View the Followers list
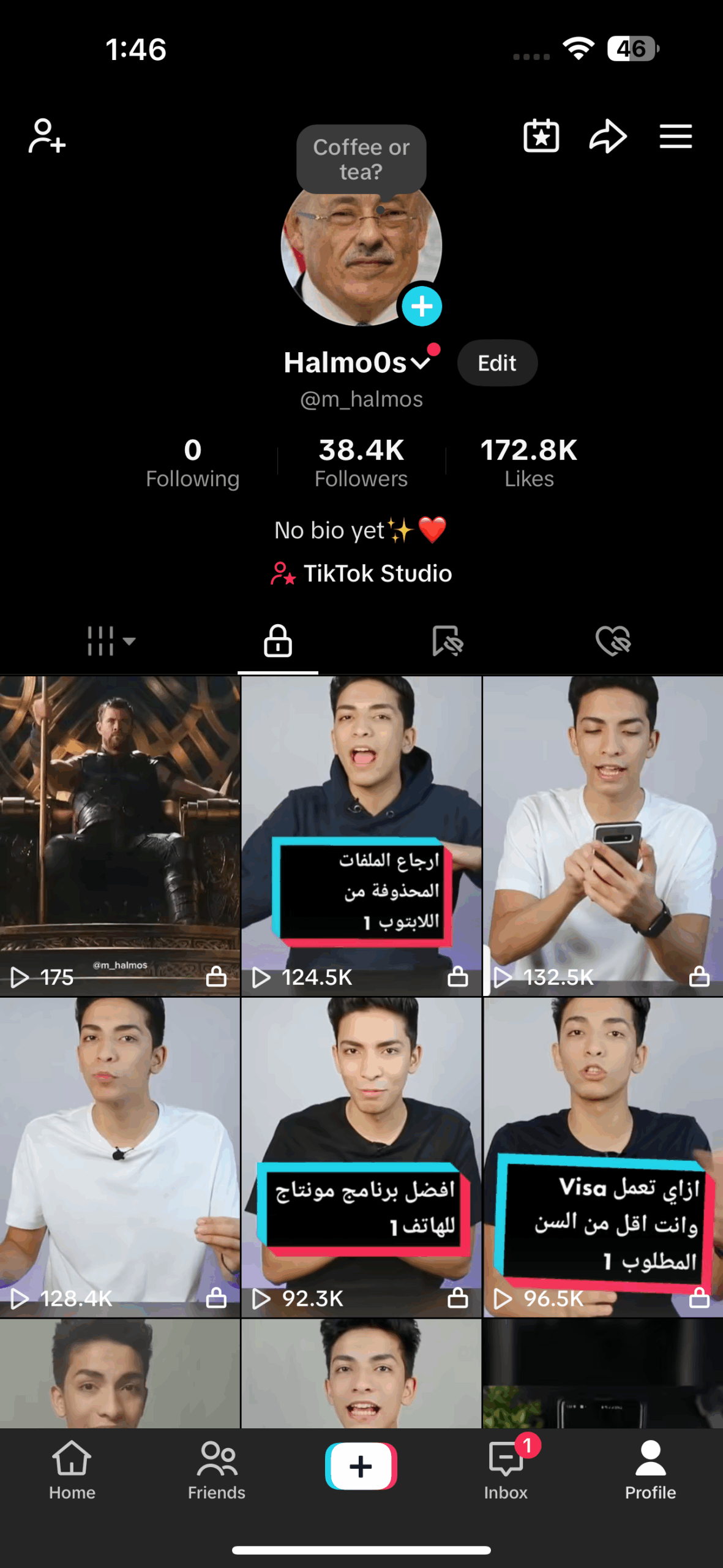Screen dimensions: 723x1568 coord(361,462)
